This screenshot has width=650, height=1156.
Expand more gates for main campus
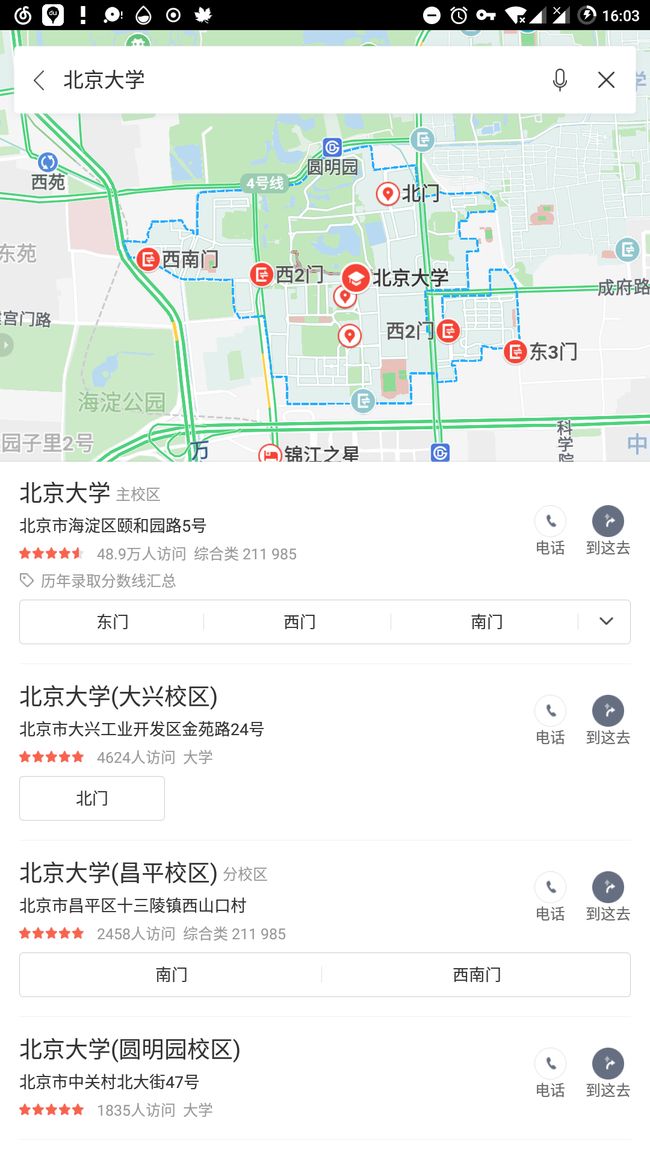(606, 621)
